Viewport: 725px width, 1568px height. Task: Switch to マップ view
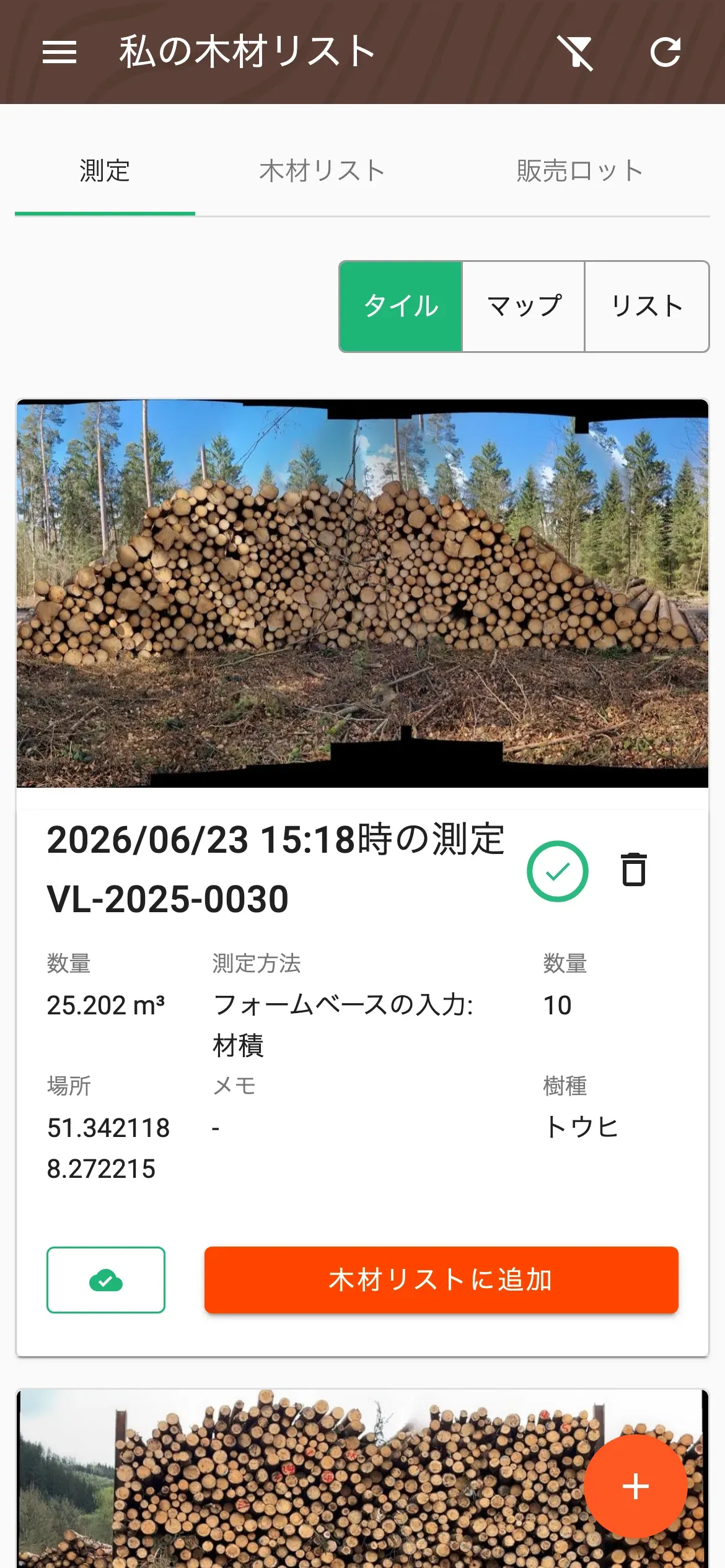pos(524,307)
